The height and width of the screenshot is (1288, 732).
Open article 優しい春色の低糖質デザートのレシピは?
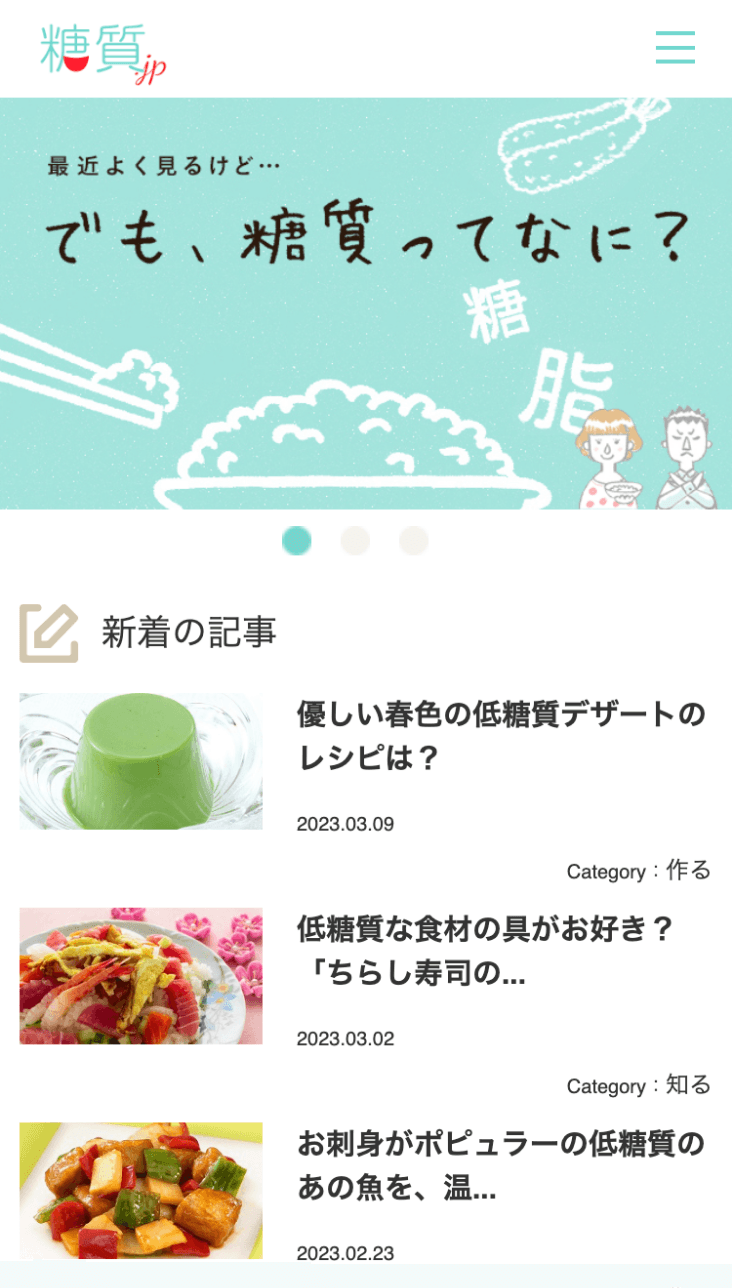(501, 736)
